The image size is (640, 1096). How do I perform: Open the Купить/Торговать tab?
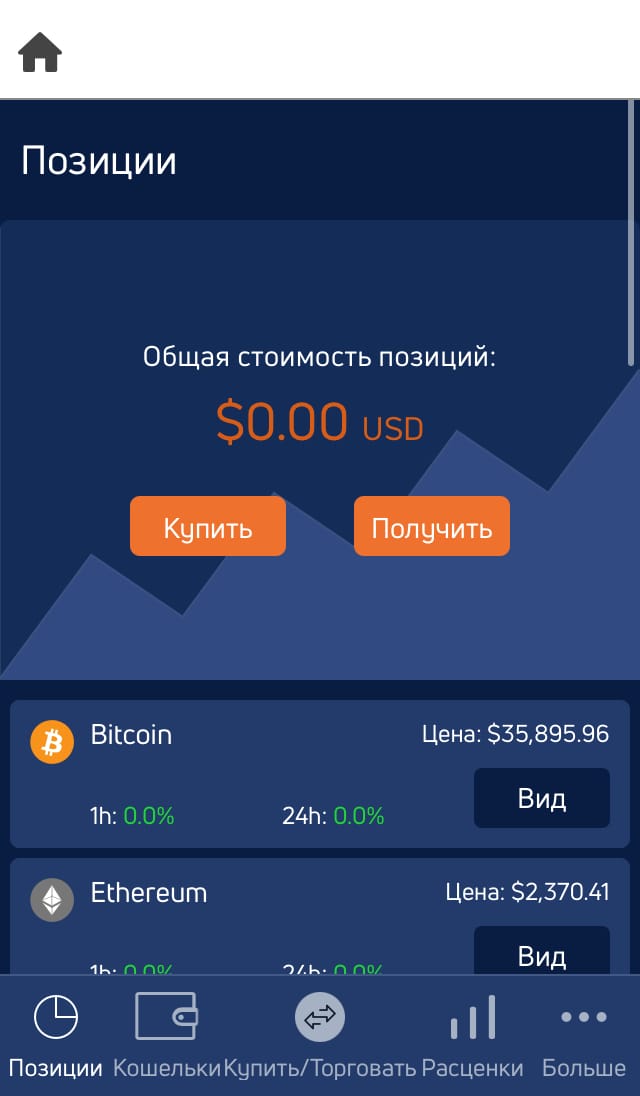320,1036
